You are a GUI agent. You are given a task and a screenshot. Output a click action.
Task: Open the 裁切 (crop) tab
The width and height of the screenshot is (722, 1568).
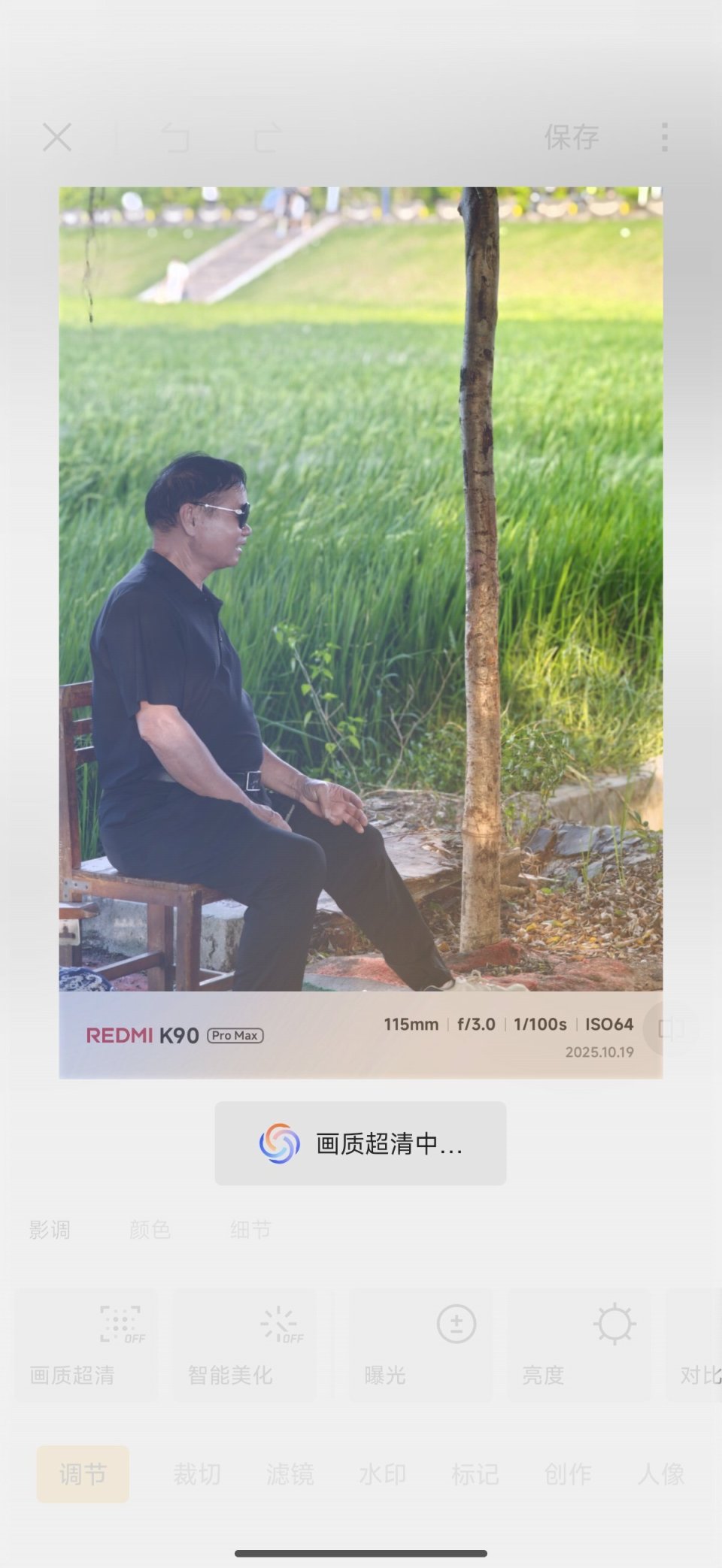click(196, 1475)
